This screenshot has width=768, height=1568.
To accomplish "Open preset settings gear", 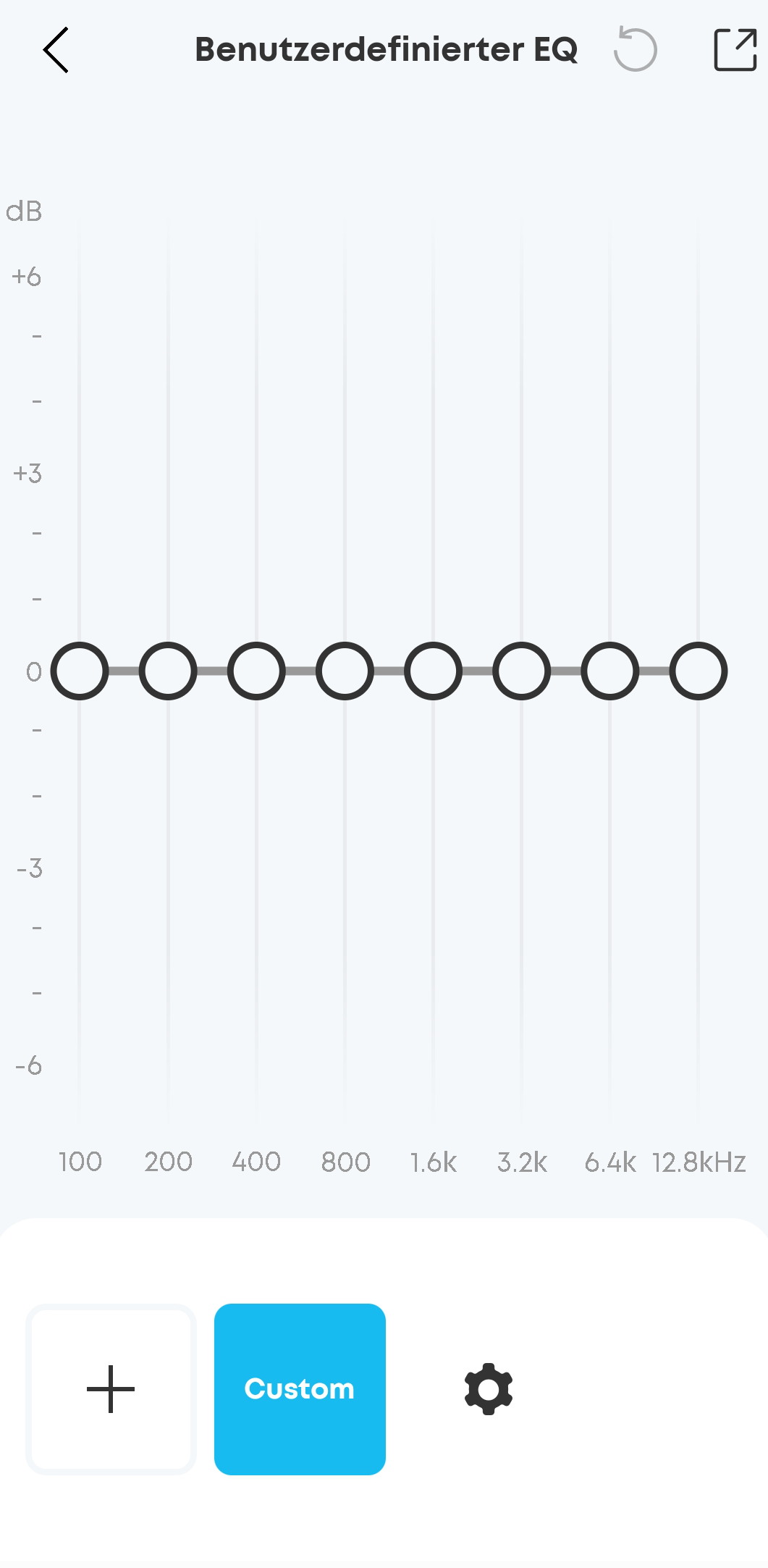I will coord(489,1389).
